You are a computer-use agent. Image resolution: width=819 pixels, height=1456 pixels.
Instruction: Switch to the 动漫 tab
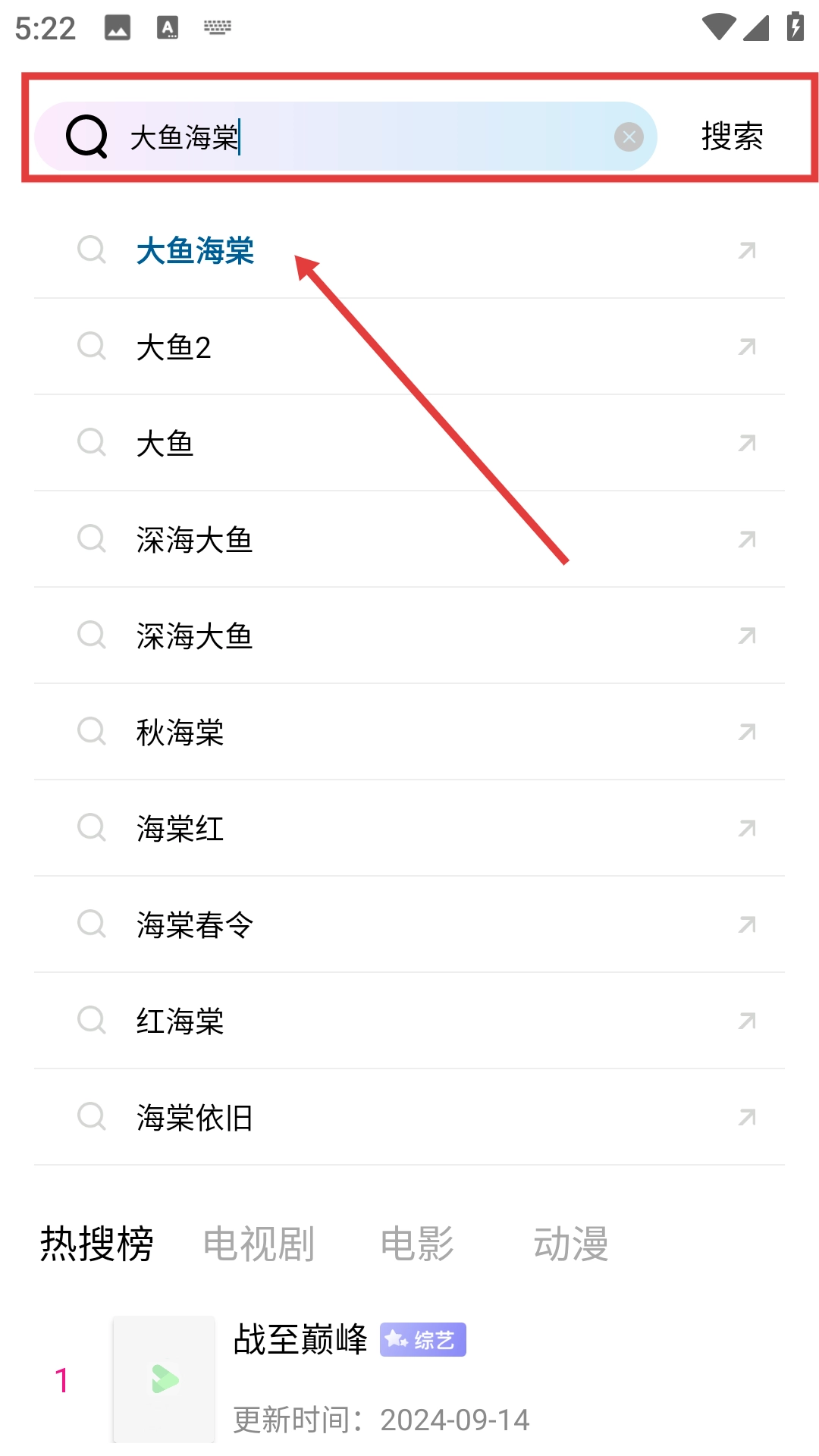(x=571, y=1244)
